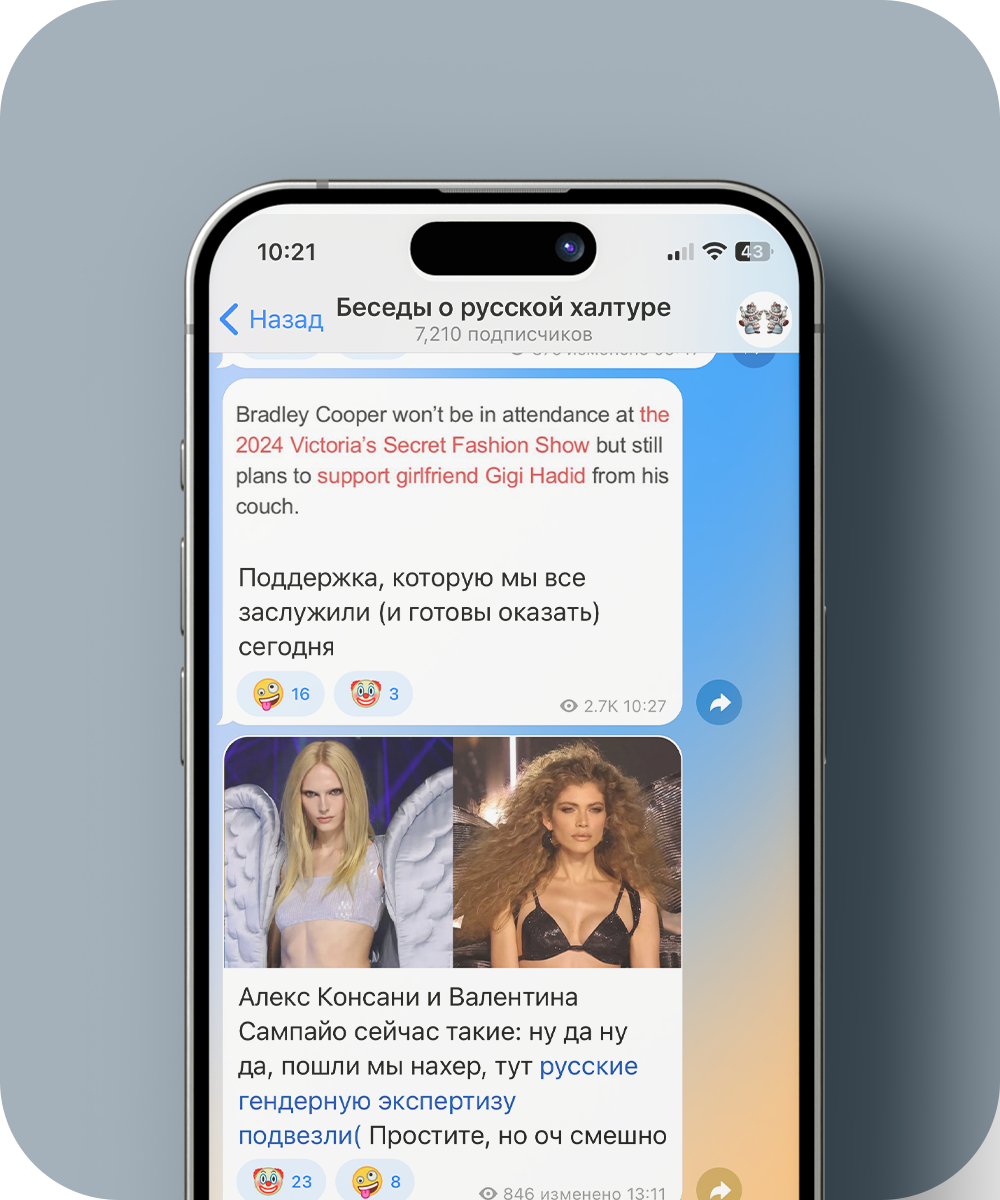Open the photo of the curly-haired model

point(567,852)
